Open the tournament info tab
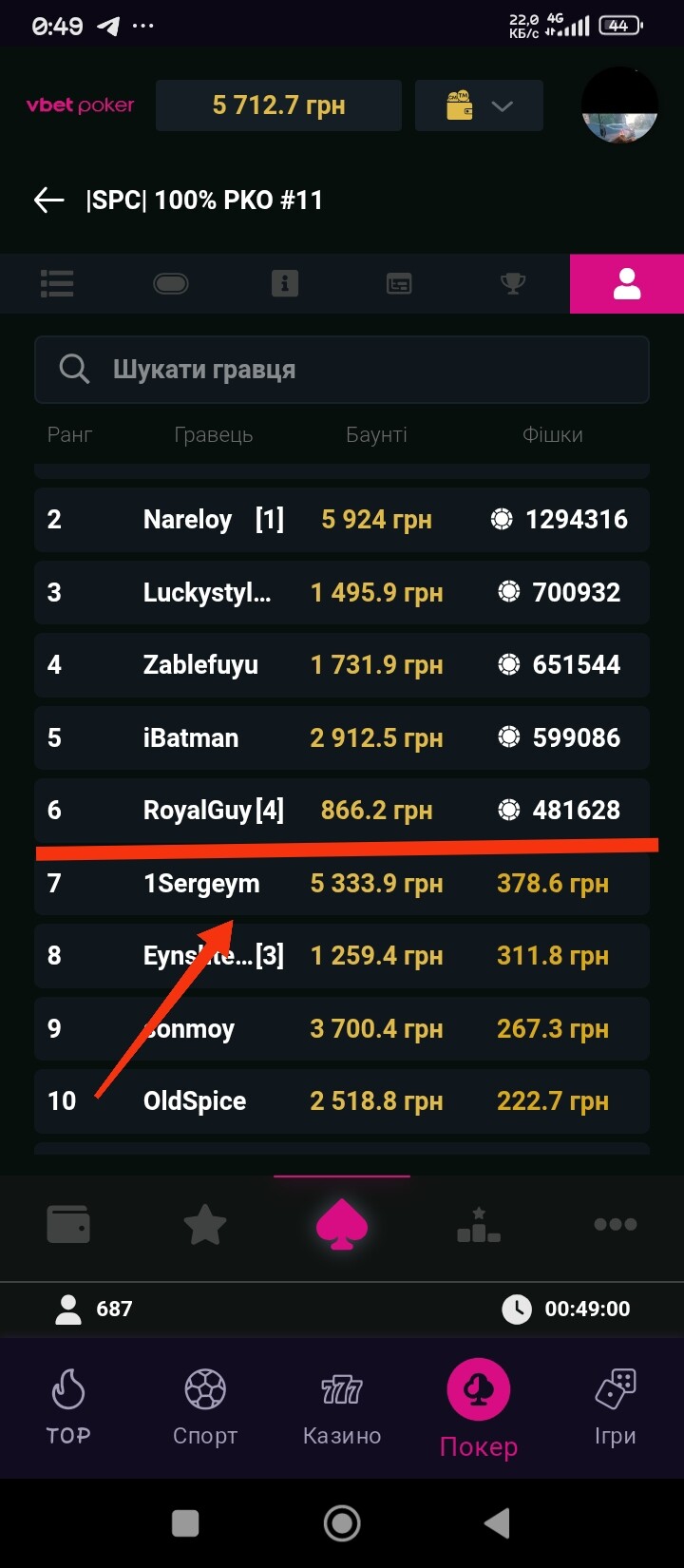The height and width of the screenshot is (1568, 684). click(285, 283)
